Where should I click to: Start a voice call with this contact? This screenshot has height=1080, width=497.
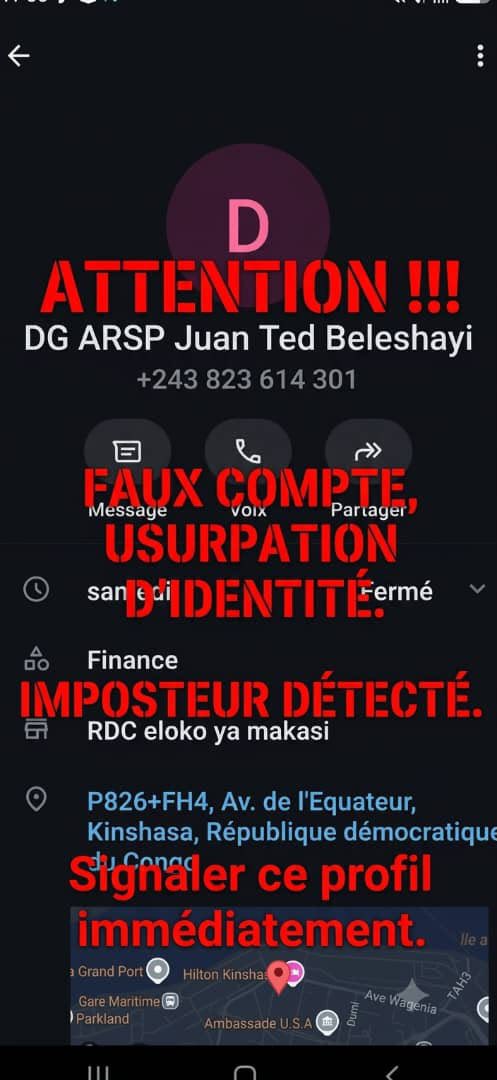tap(248, 451)
